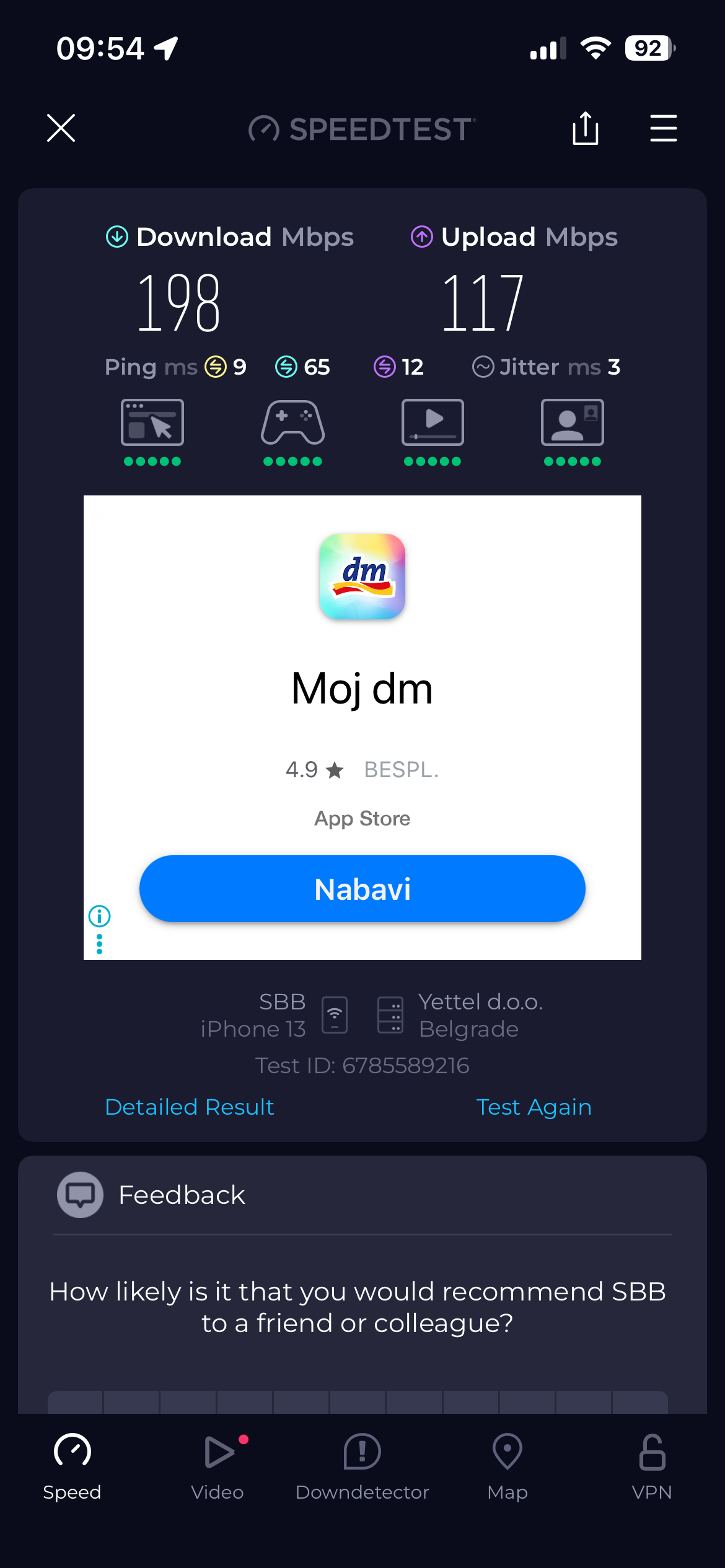Open the hamburger menu
The image size is (725, 1568).
663,128
